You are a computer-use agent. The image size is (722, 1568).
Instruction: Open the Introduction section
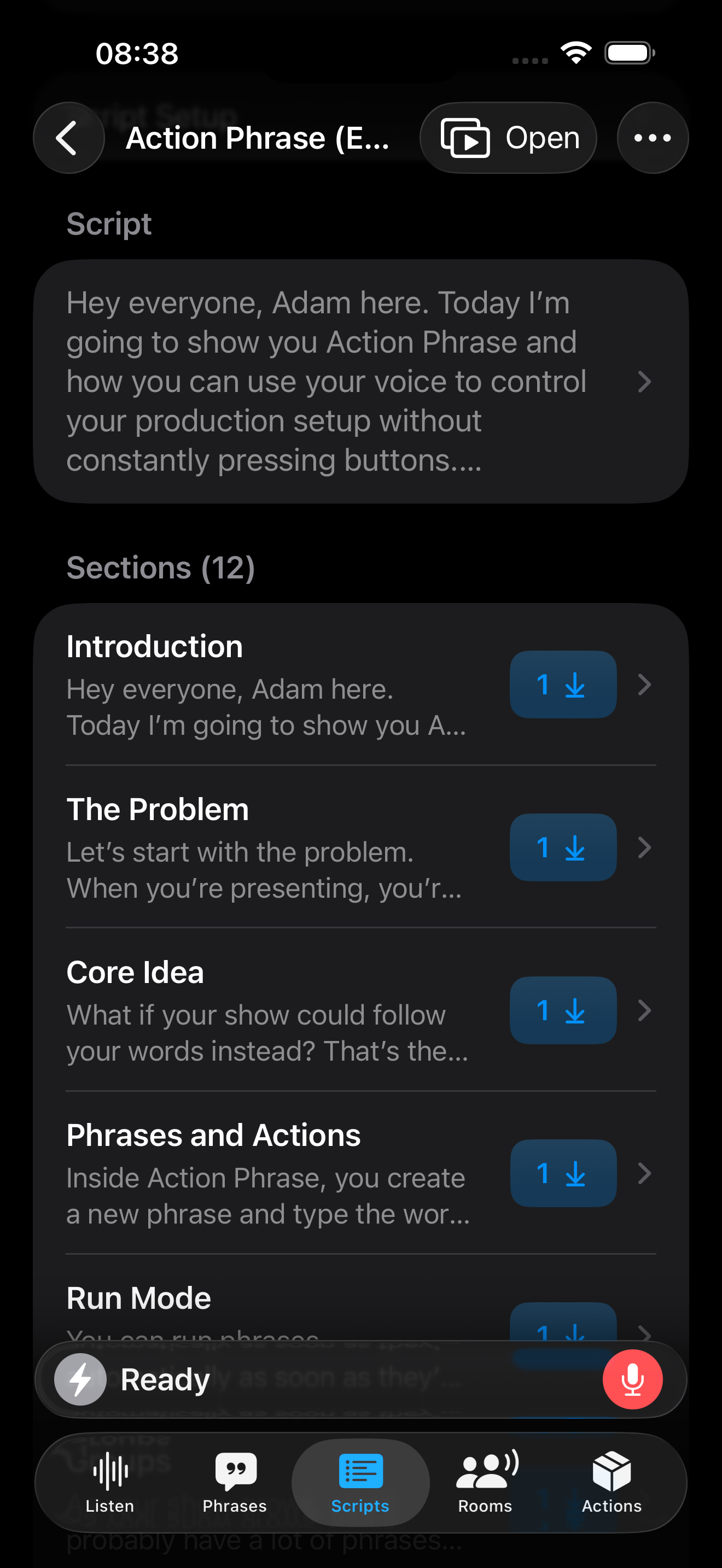point(268,685)
